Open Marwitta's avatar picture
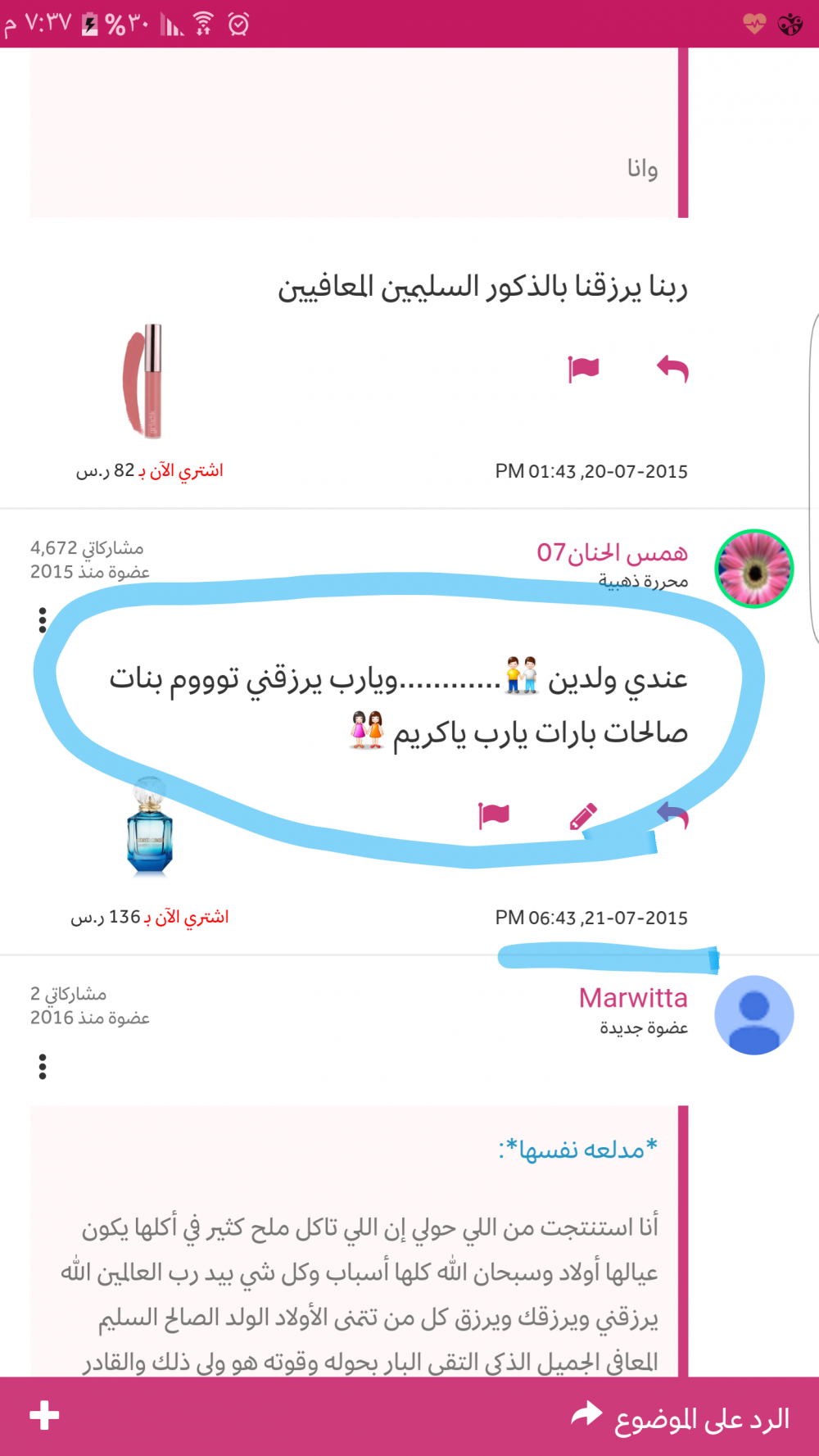The image size is (819, 1456). pos(754,1014)
